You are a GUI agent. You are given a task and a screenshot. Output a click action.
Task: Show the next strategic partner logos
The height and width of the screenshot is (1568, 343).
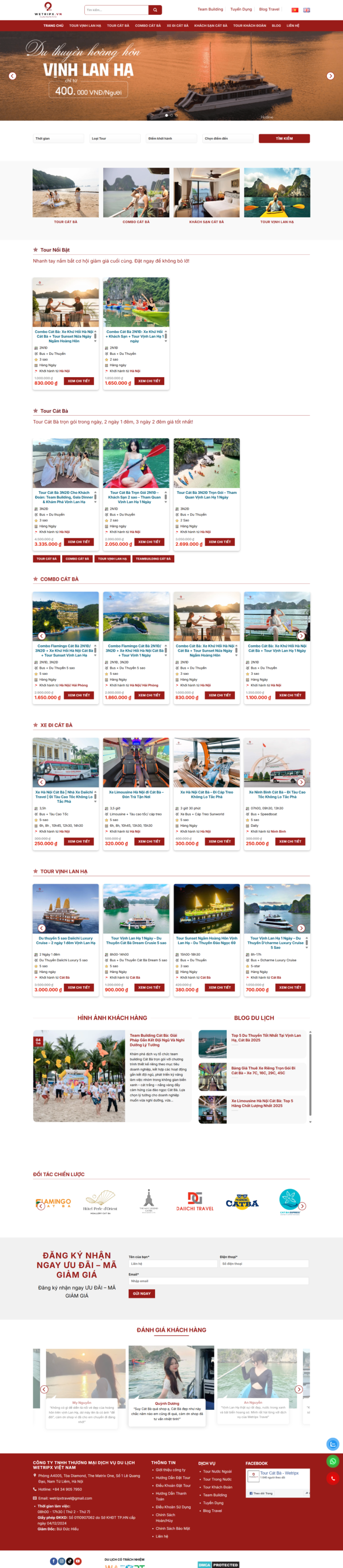click(301, 1206)
